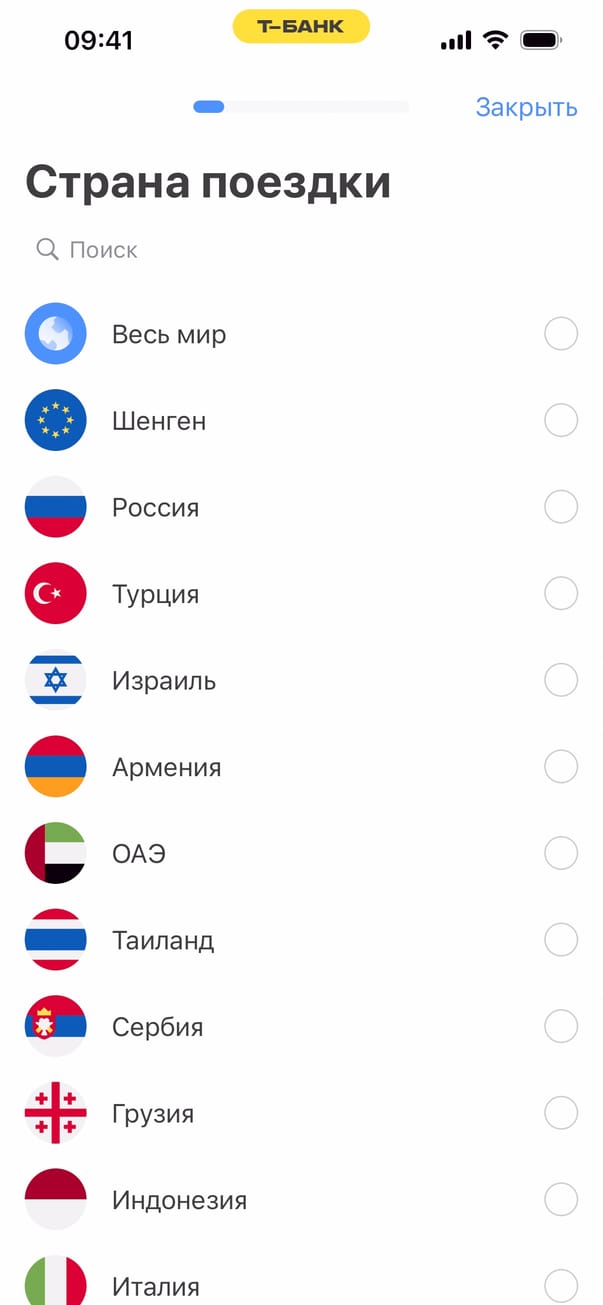Select Россия in the list
The height and width of the screenshot is (1305, 603).
(560, 507)
